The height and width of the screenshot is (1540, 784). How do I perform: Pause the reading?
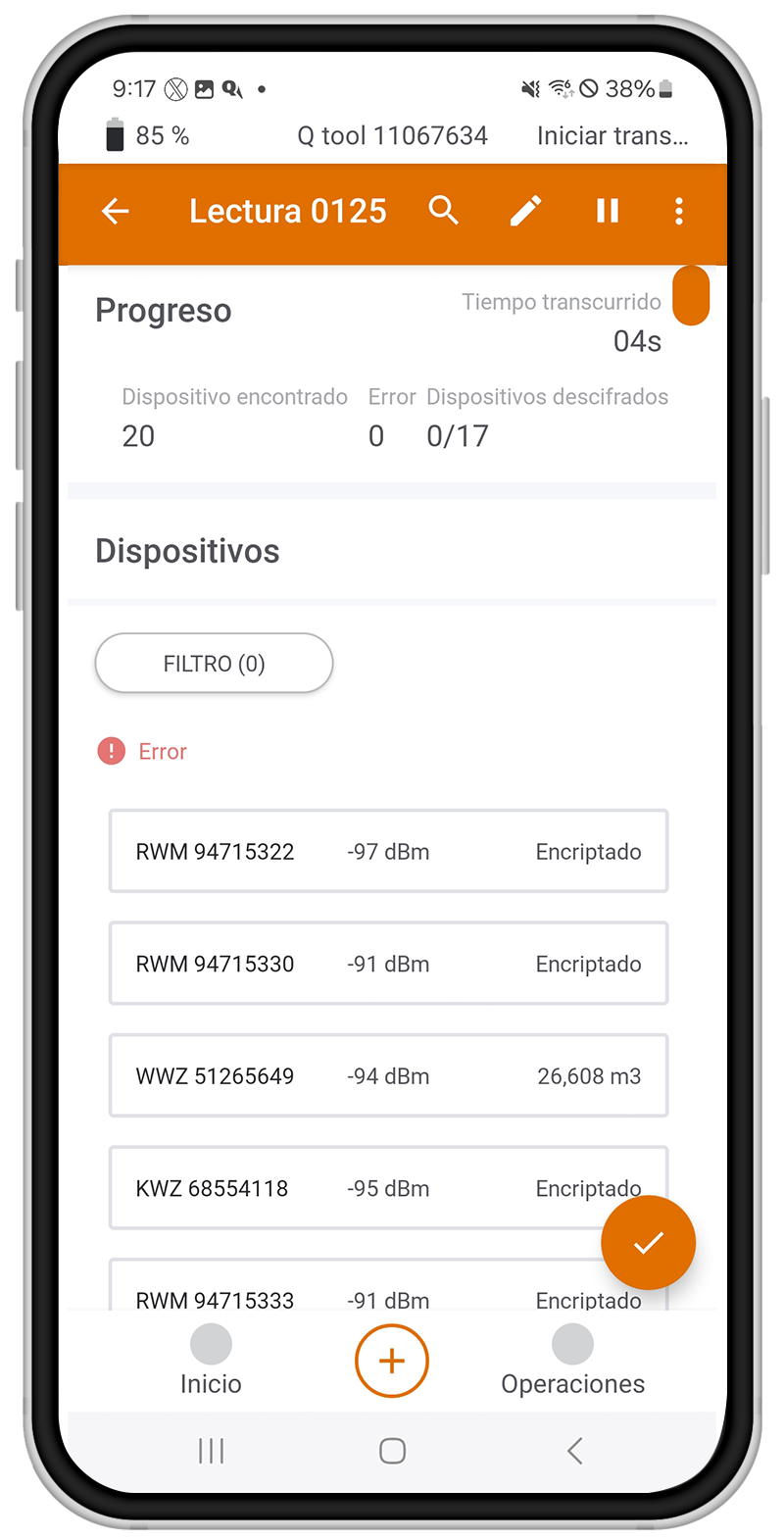pos(608,211)
